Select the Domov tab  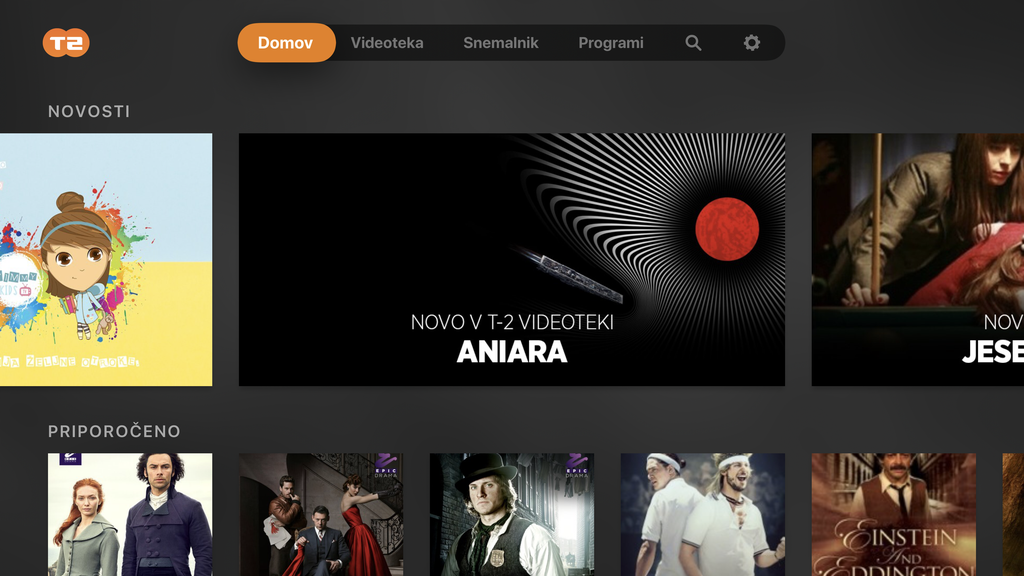pos(286,43)
